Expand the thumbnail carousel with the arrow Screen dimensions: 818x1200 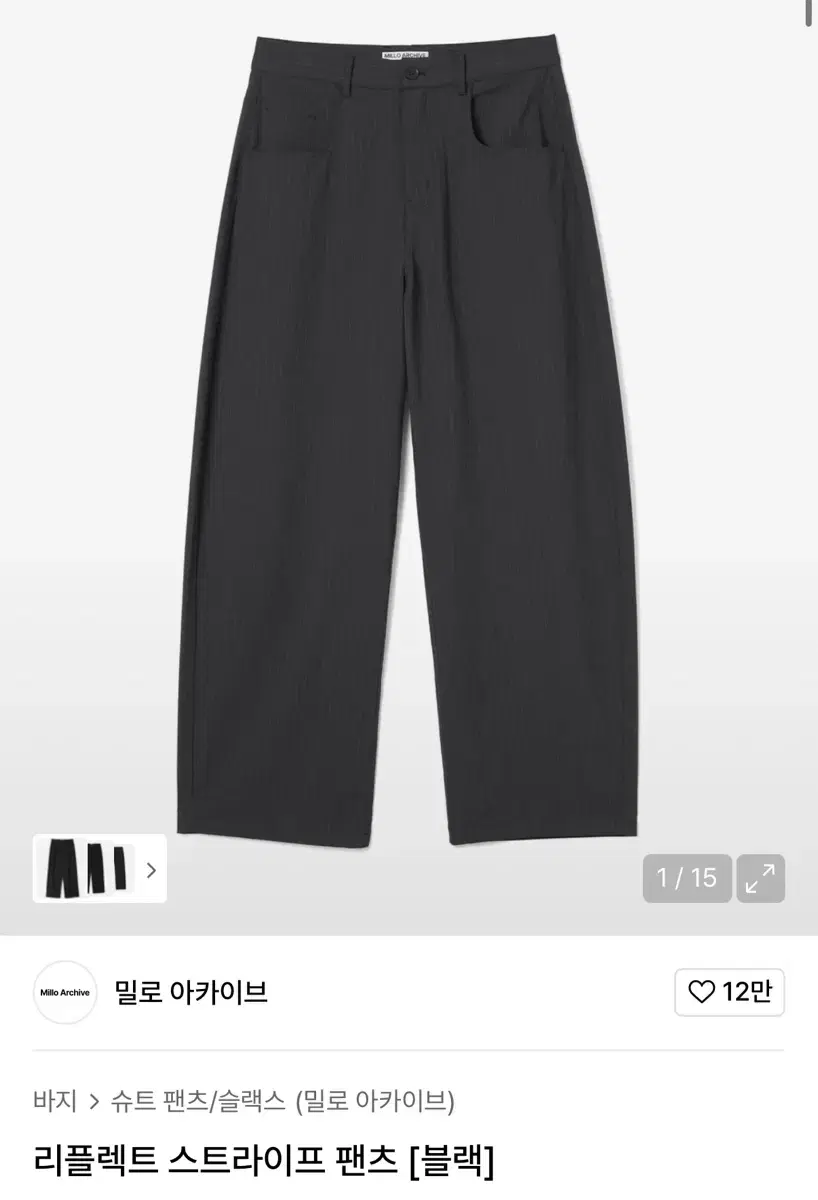[x=152, y=870]
